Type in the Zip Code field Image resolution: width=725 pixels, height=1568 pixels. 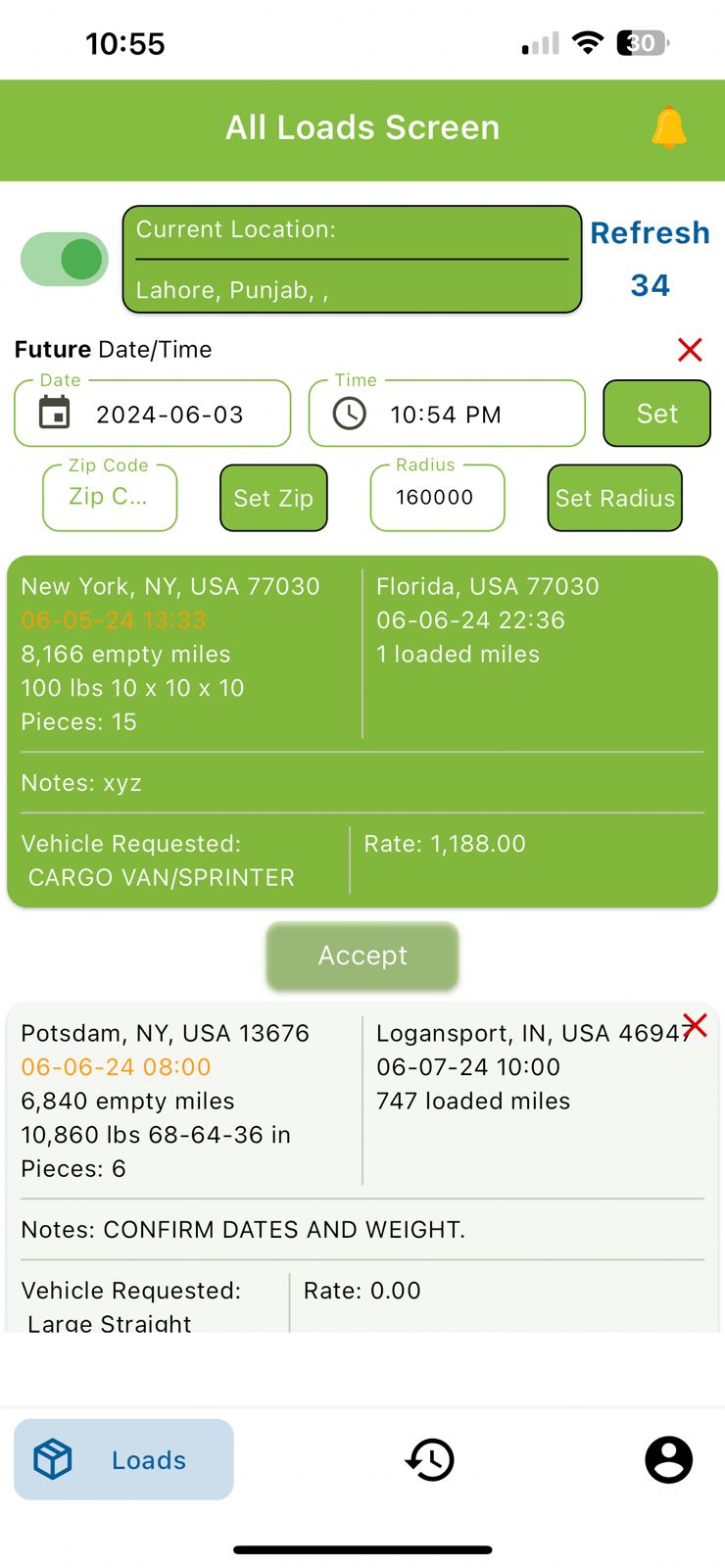tap(109, 498)
